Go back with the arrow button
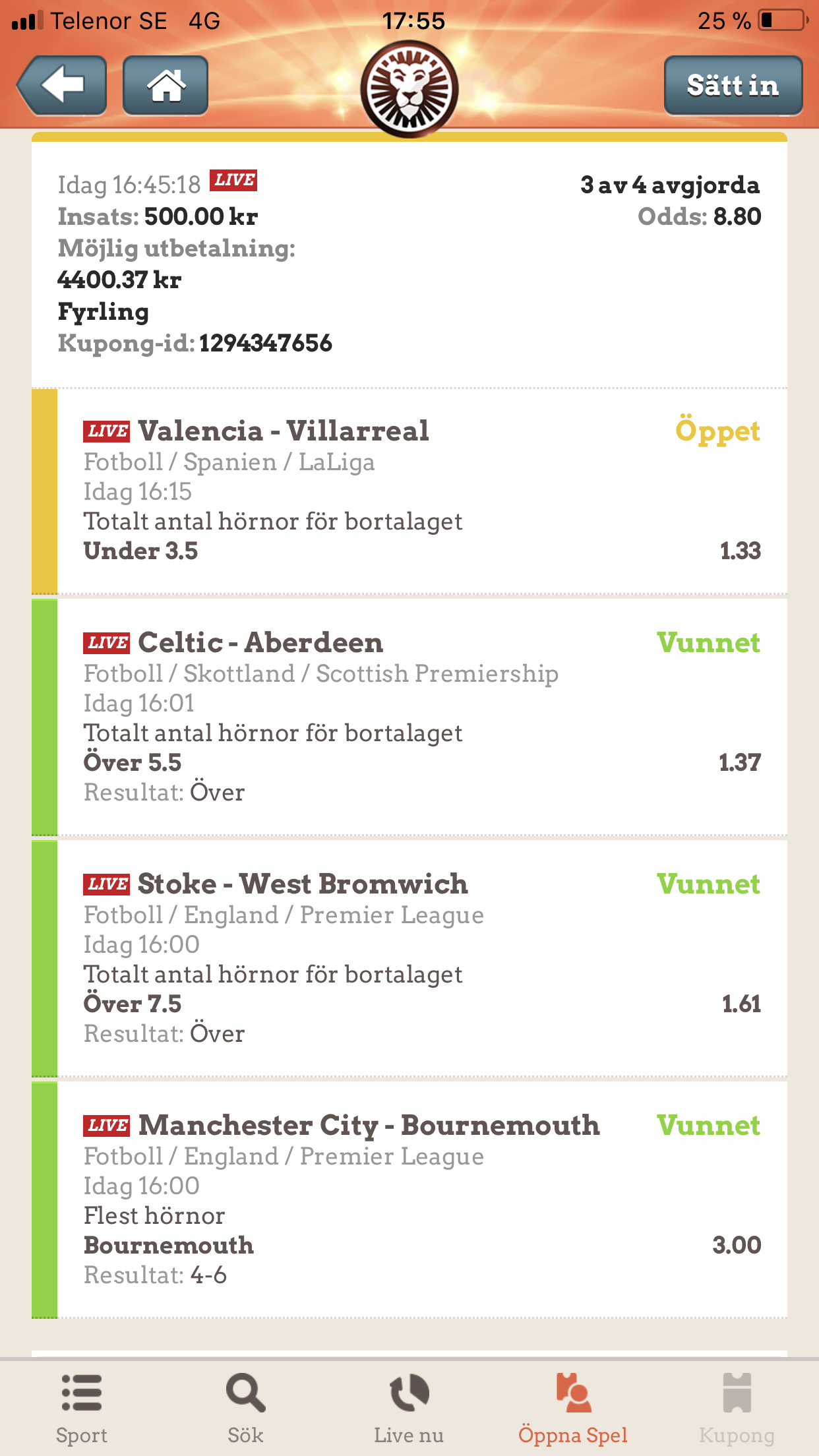Image resolution: width=819 pixels, height=1456 pixels. click(x=62, y=85)
